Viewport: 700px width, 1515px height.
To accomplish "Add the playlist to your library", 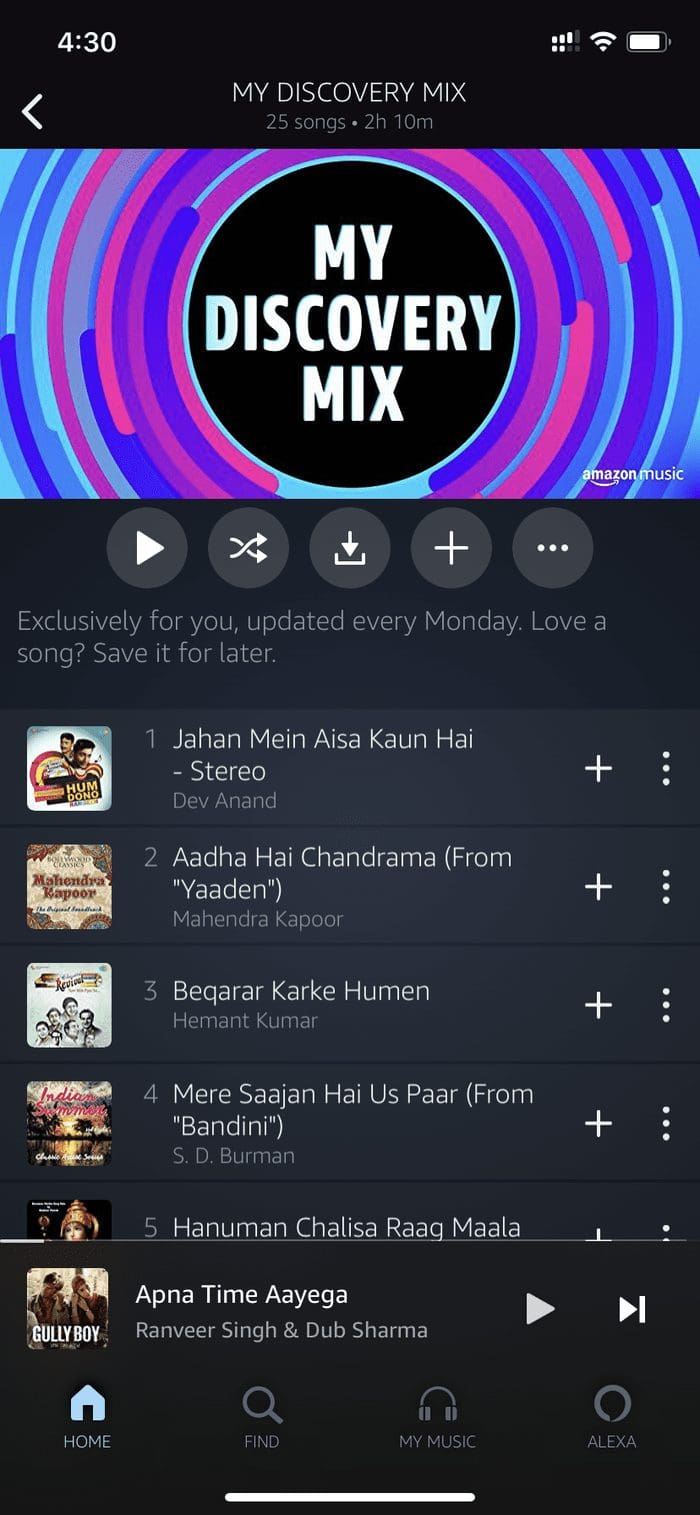I will pos(451,548).
